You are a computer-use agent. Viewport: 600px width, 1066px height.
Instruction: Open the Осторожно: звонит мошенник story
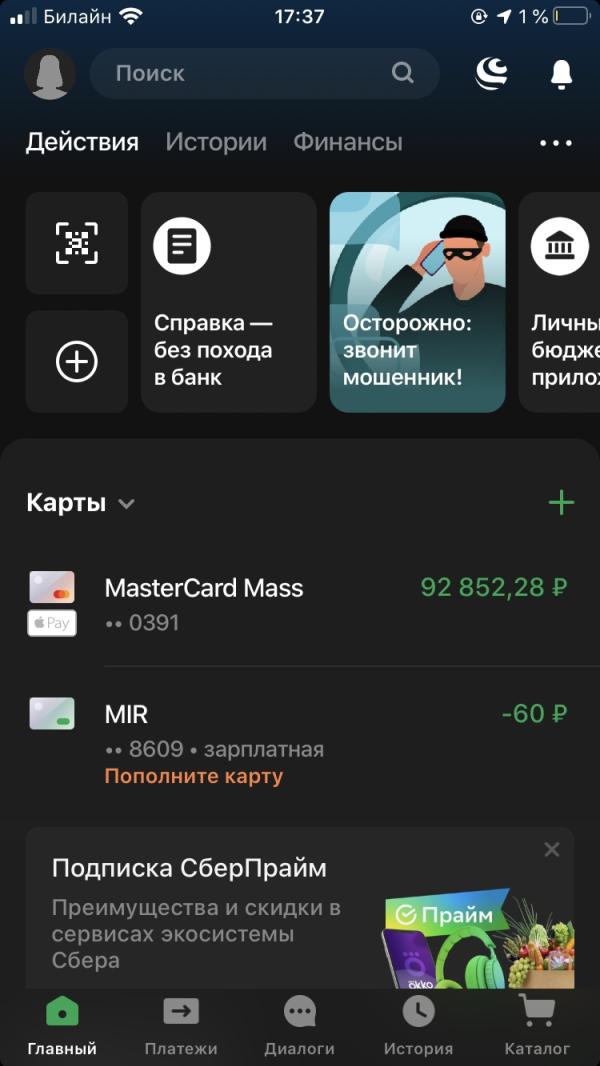(x=417, y=302)
